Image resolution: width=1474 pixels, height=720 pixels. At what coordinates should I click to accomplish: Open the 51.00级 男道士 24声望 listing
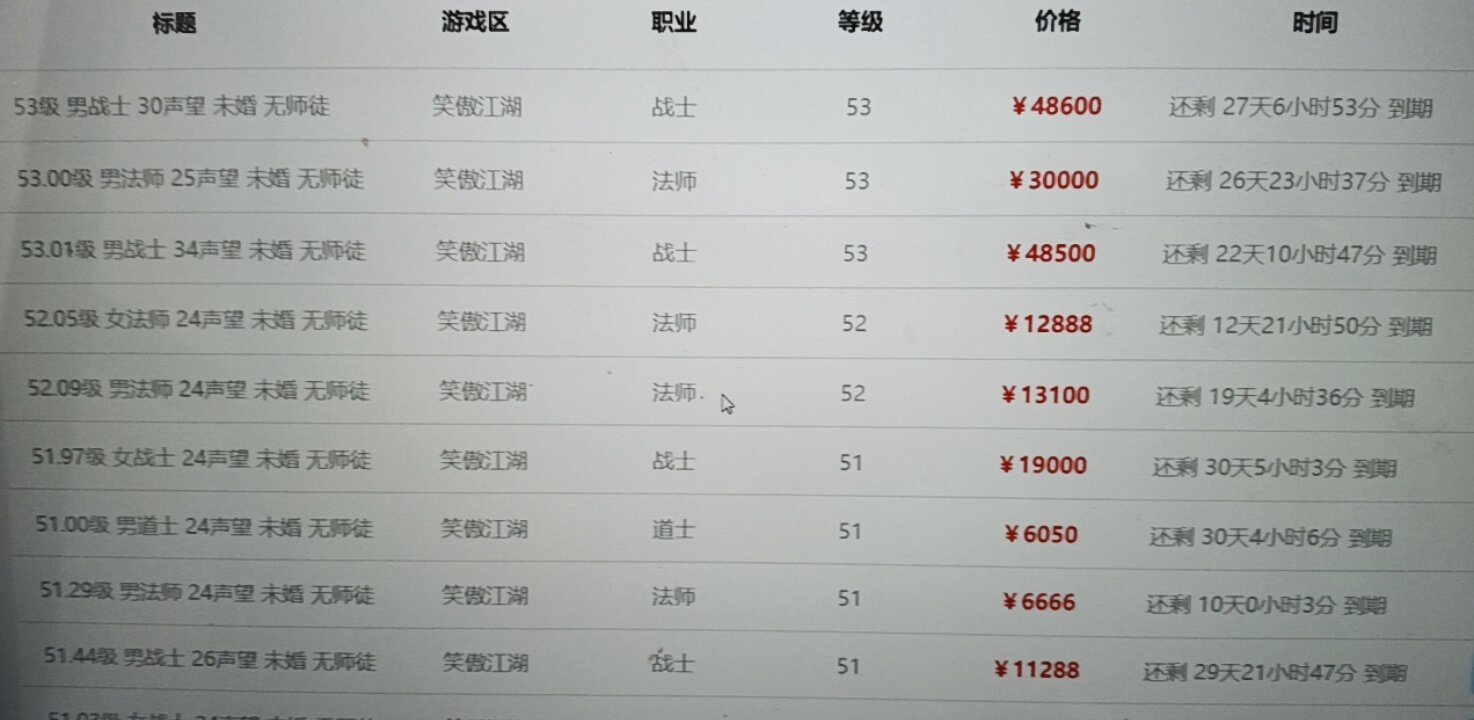coord(204,526)
